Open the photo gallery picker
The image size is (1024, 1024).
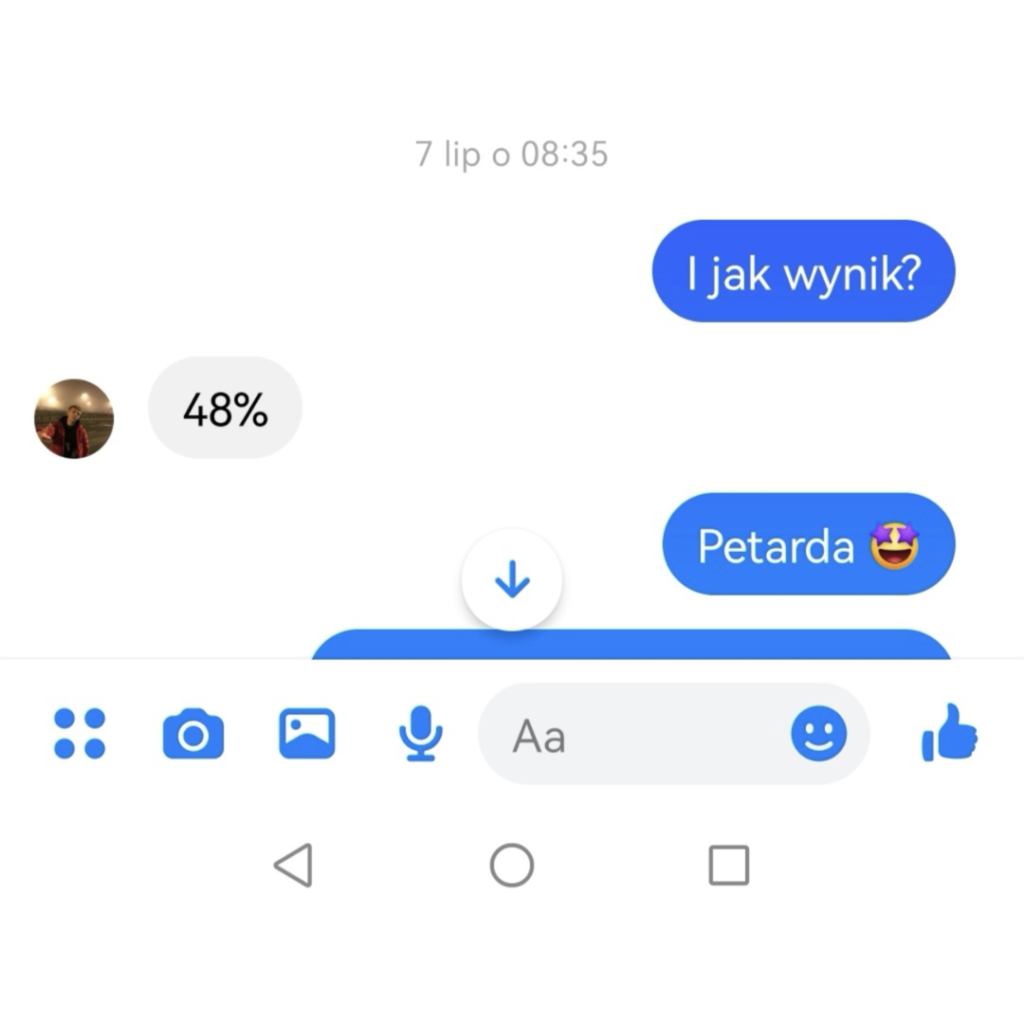307,734
